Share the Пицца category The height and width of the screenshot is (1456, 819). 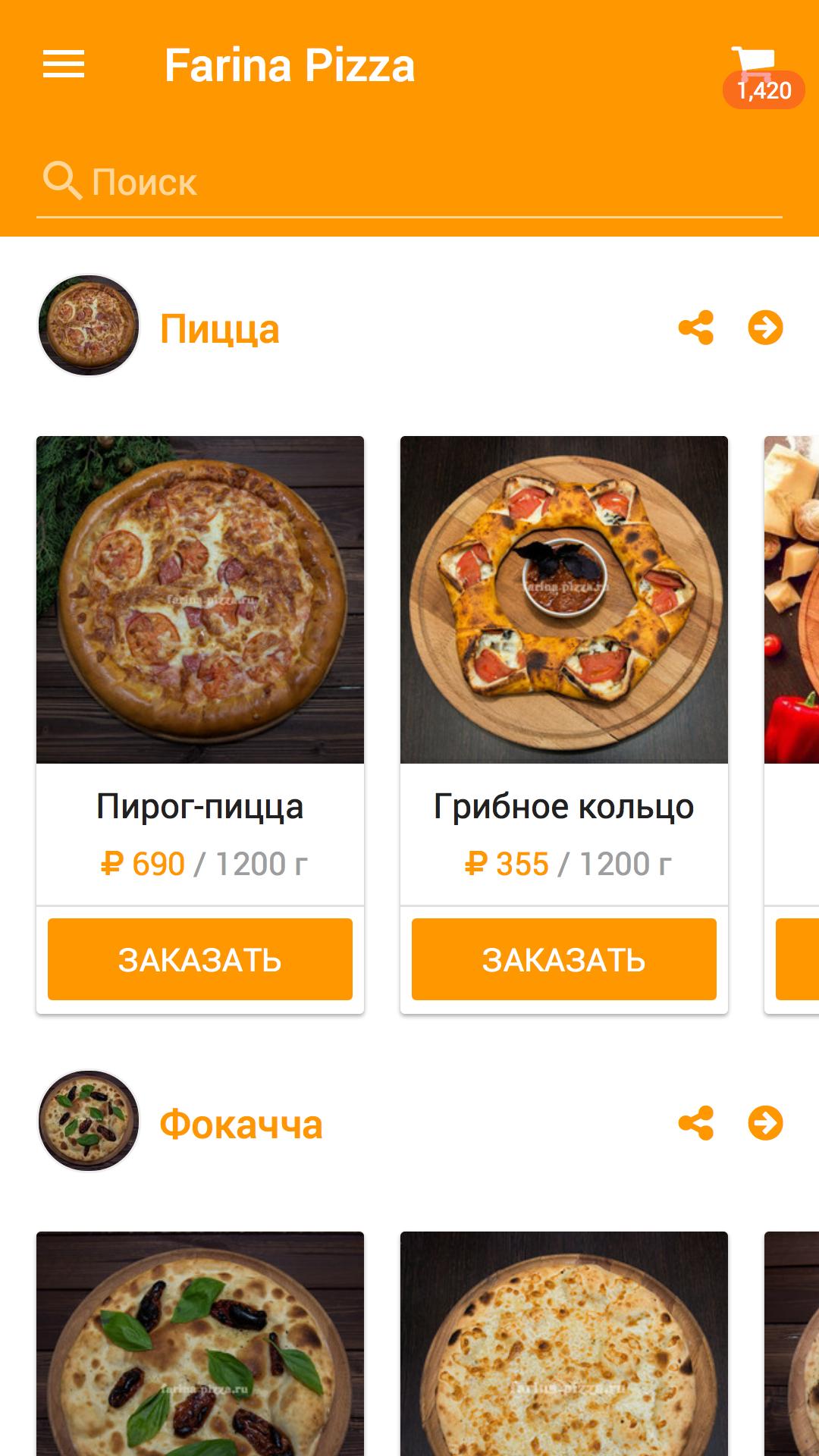click(x=698, y=329)
